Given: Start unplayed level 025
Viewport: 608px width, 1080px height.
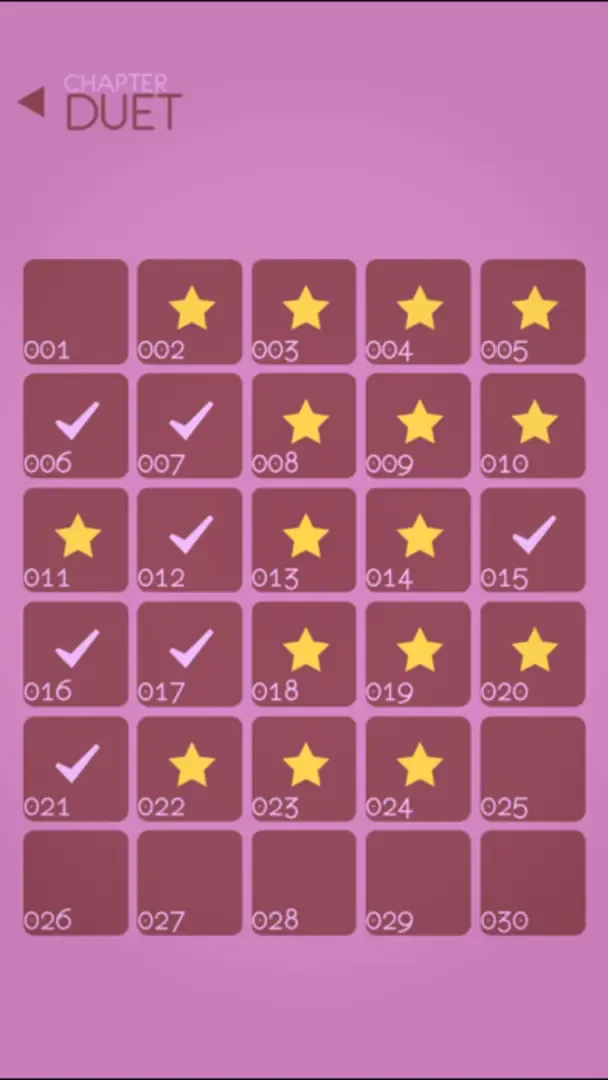Looking at the screenshot, I should (533, 768).
